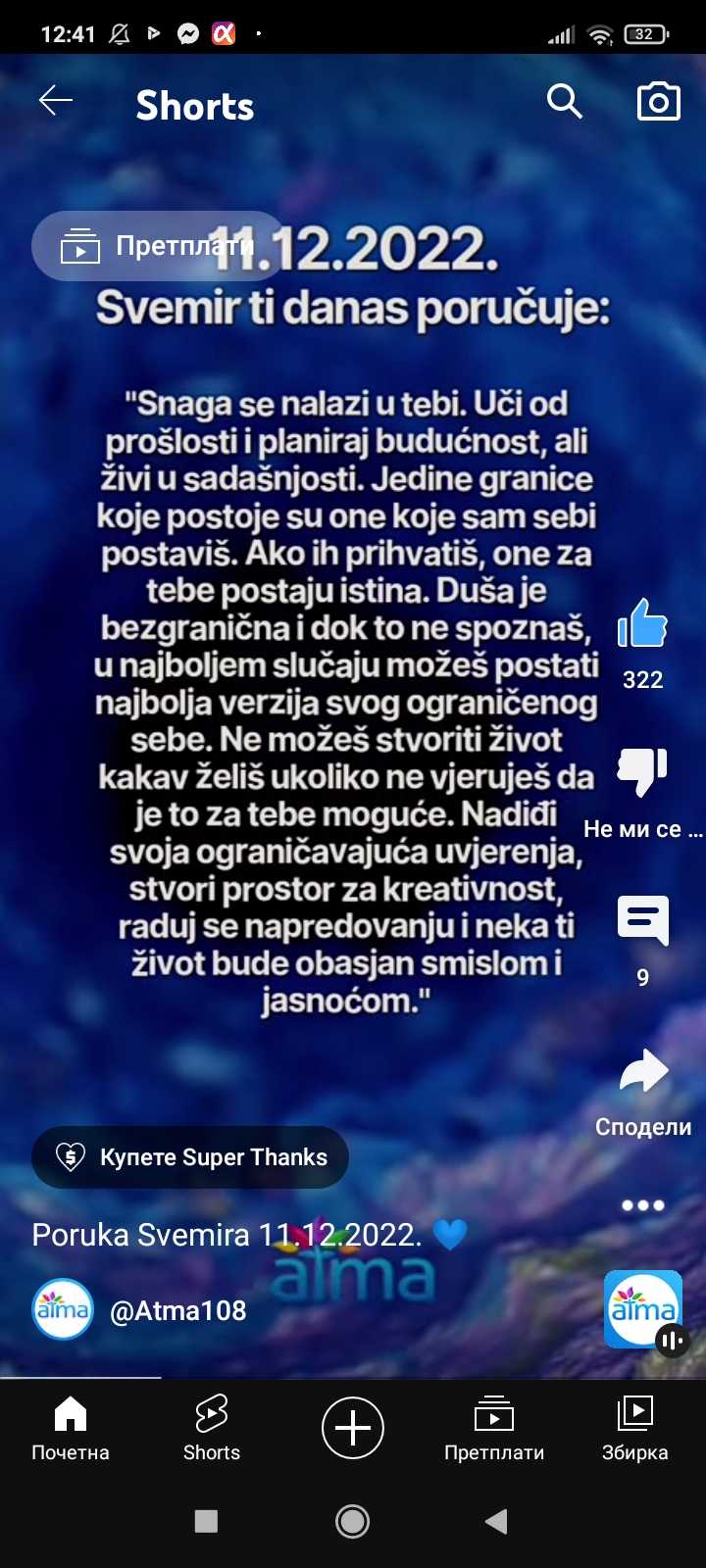The image size is (706, 1568).
Task: Tap the plus create button
Action: 353,1428
